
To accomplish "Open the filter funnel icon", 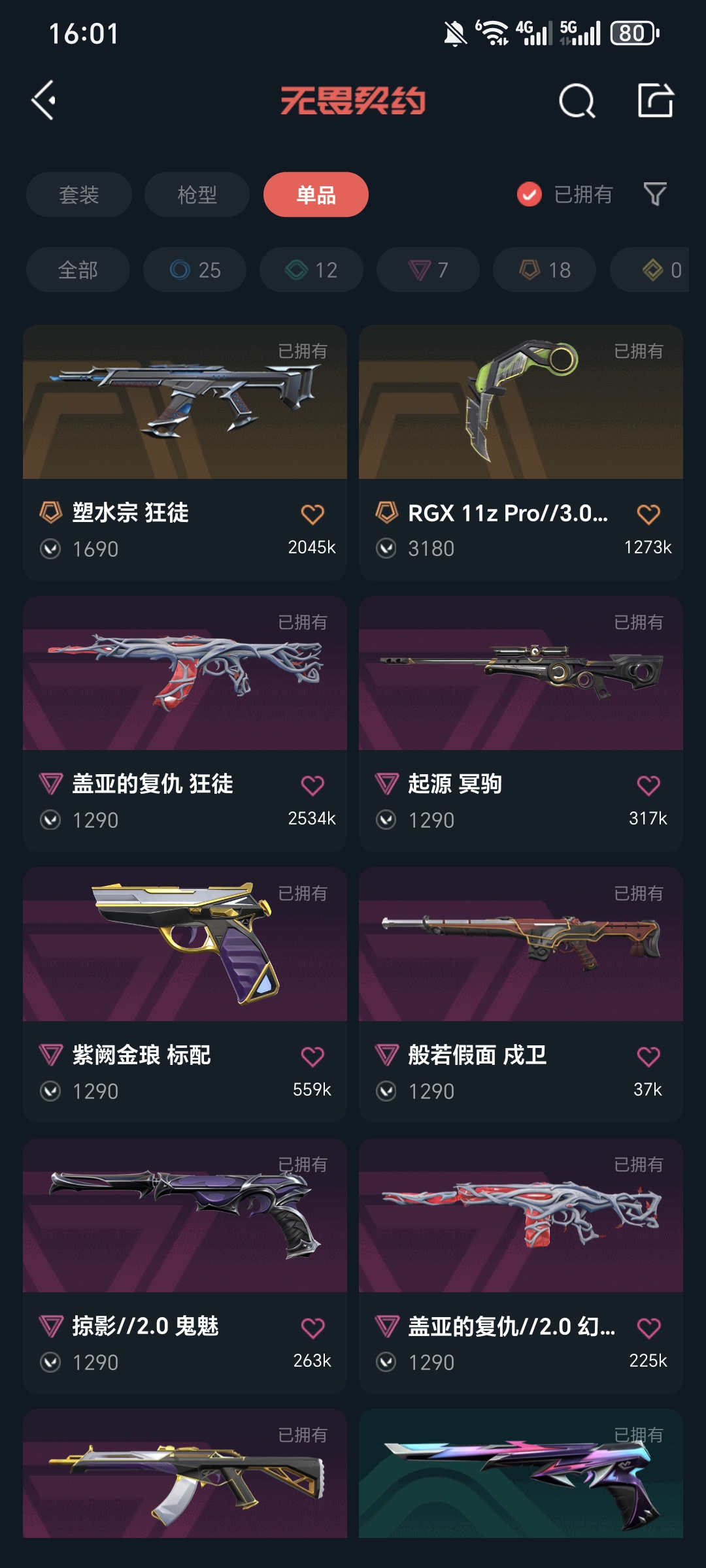I will click(655, 194).
